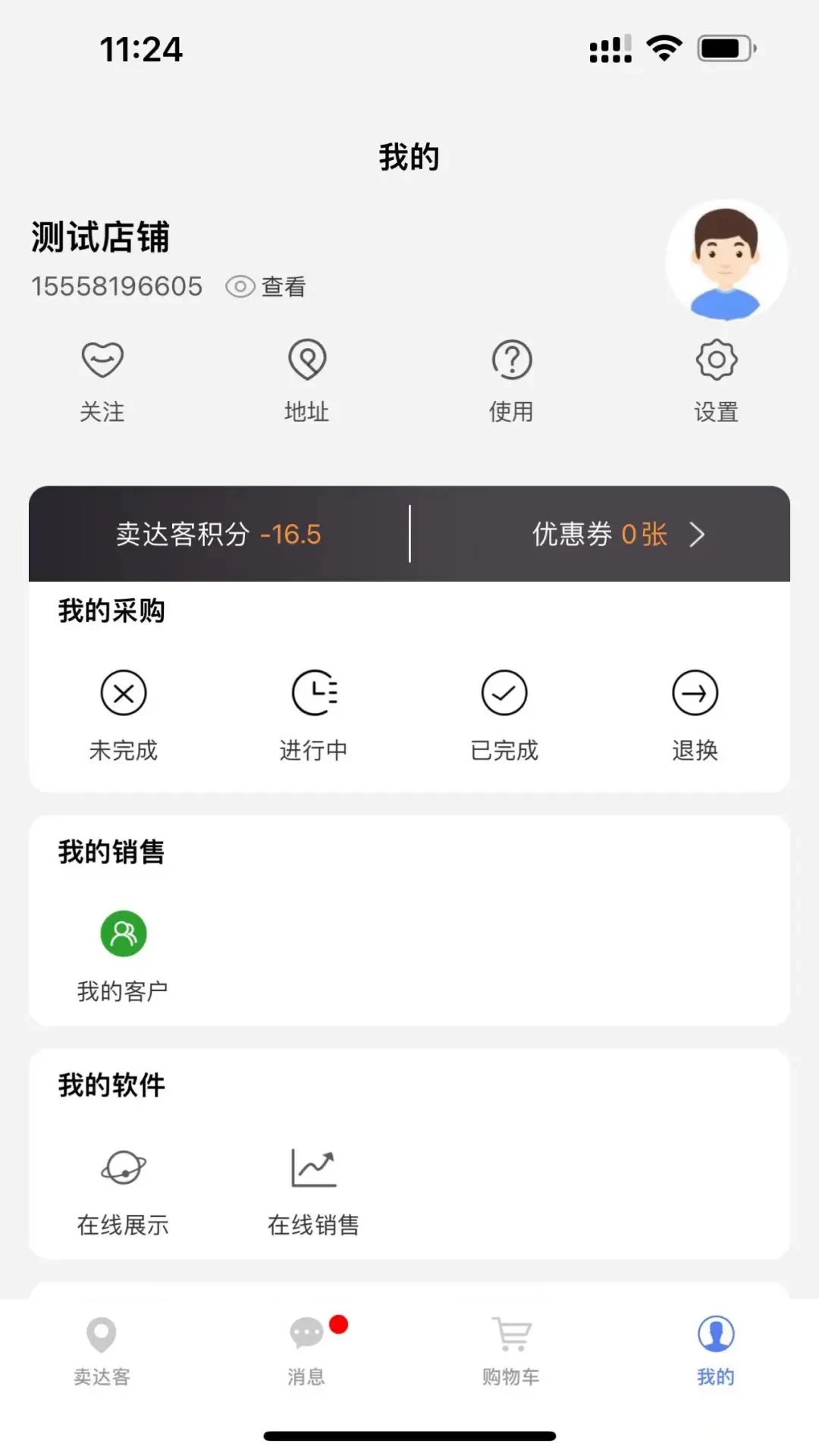Viewport: 819px width, 1456px height.
Task: Tap 查看 to reveal the phone number
Action: (266, 287)
